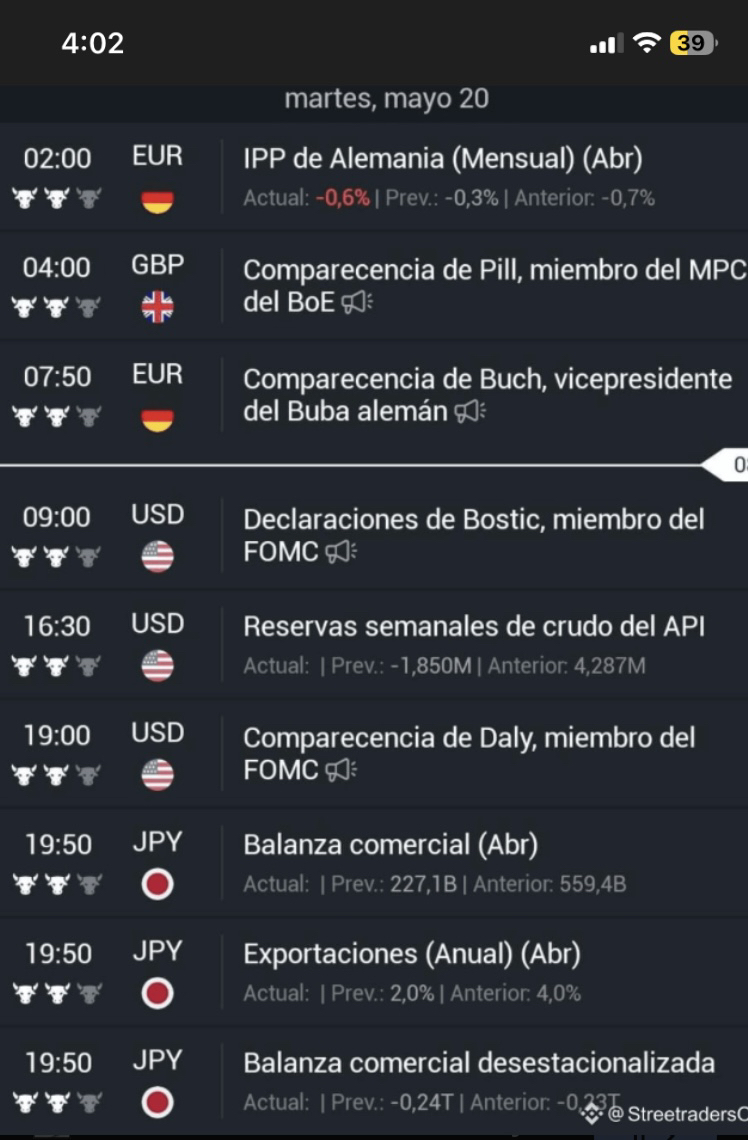View Comparecencia de Daly event

pos(469,753)
